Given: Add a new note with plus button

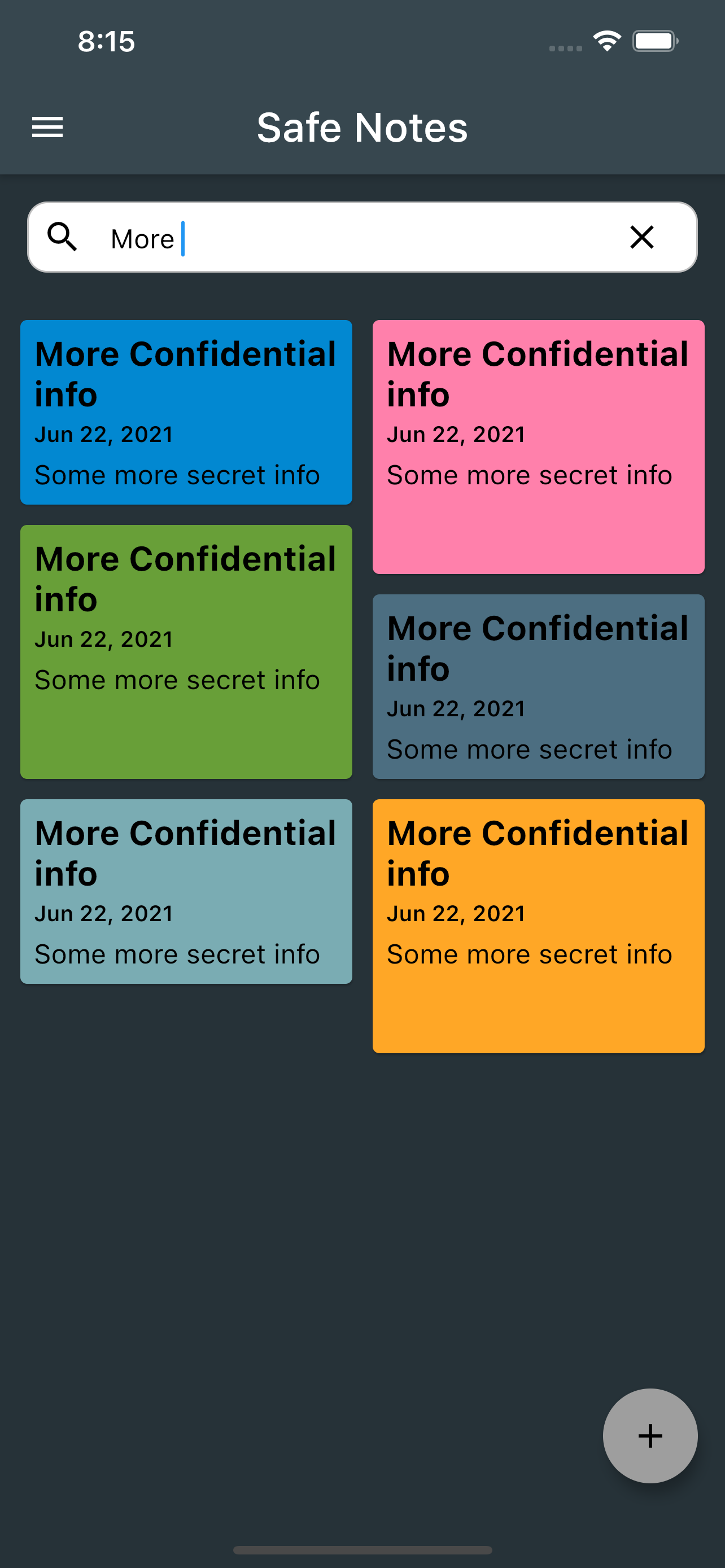Looking at the screenshot, I should coord(649,1436).
